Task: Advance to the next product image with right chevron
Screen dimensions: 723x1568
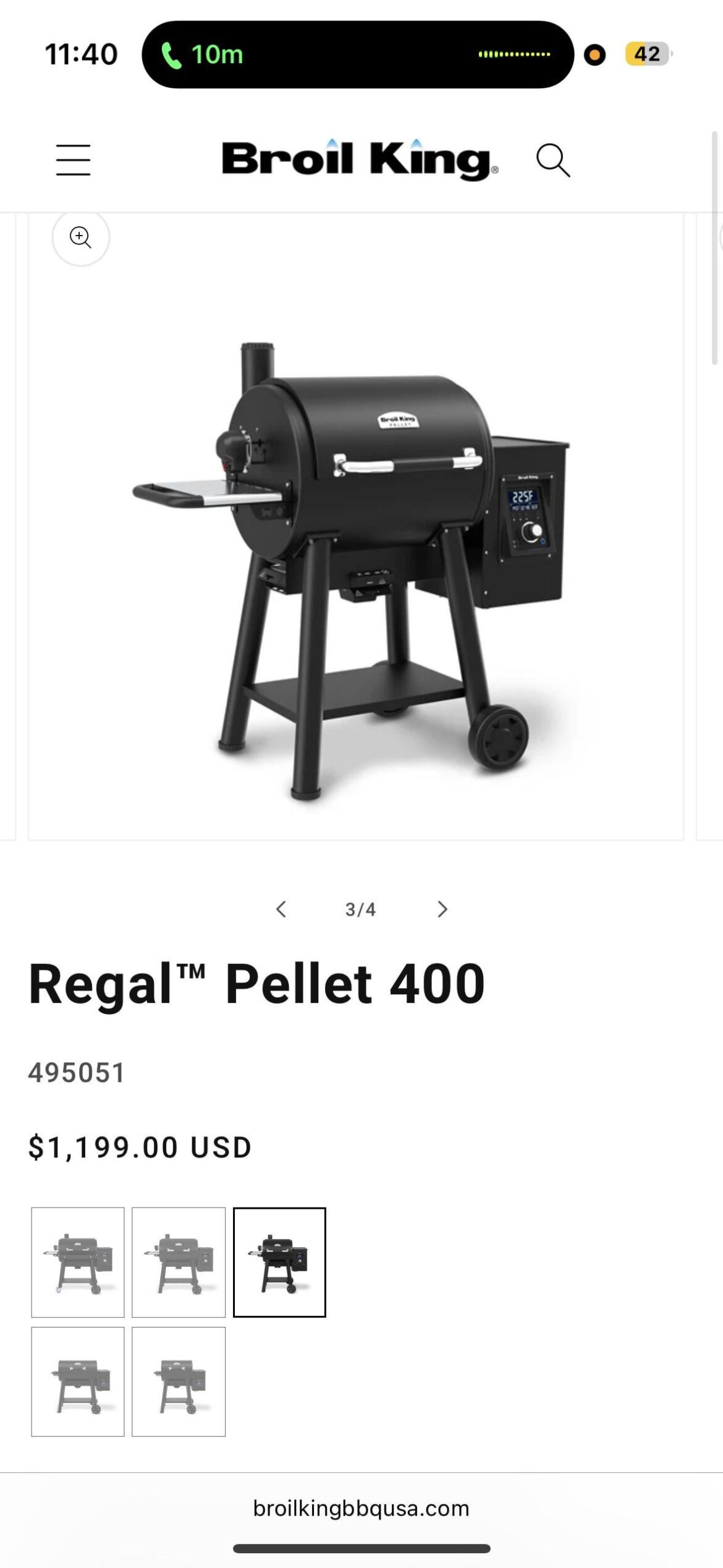Action: tap(442, 909)
